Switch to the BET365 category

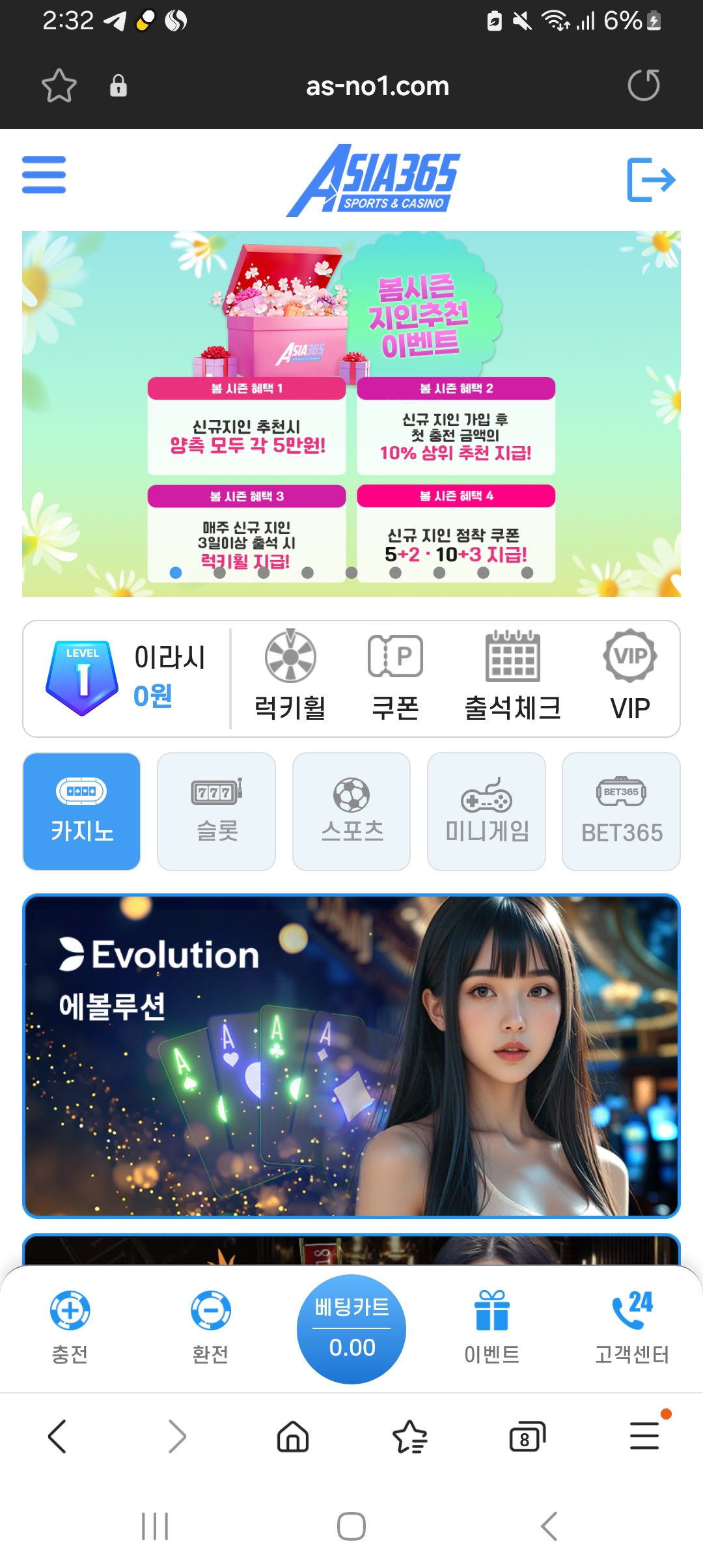(x=621, y=811)
